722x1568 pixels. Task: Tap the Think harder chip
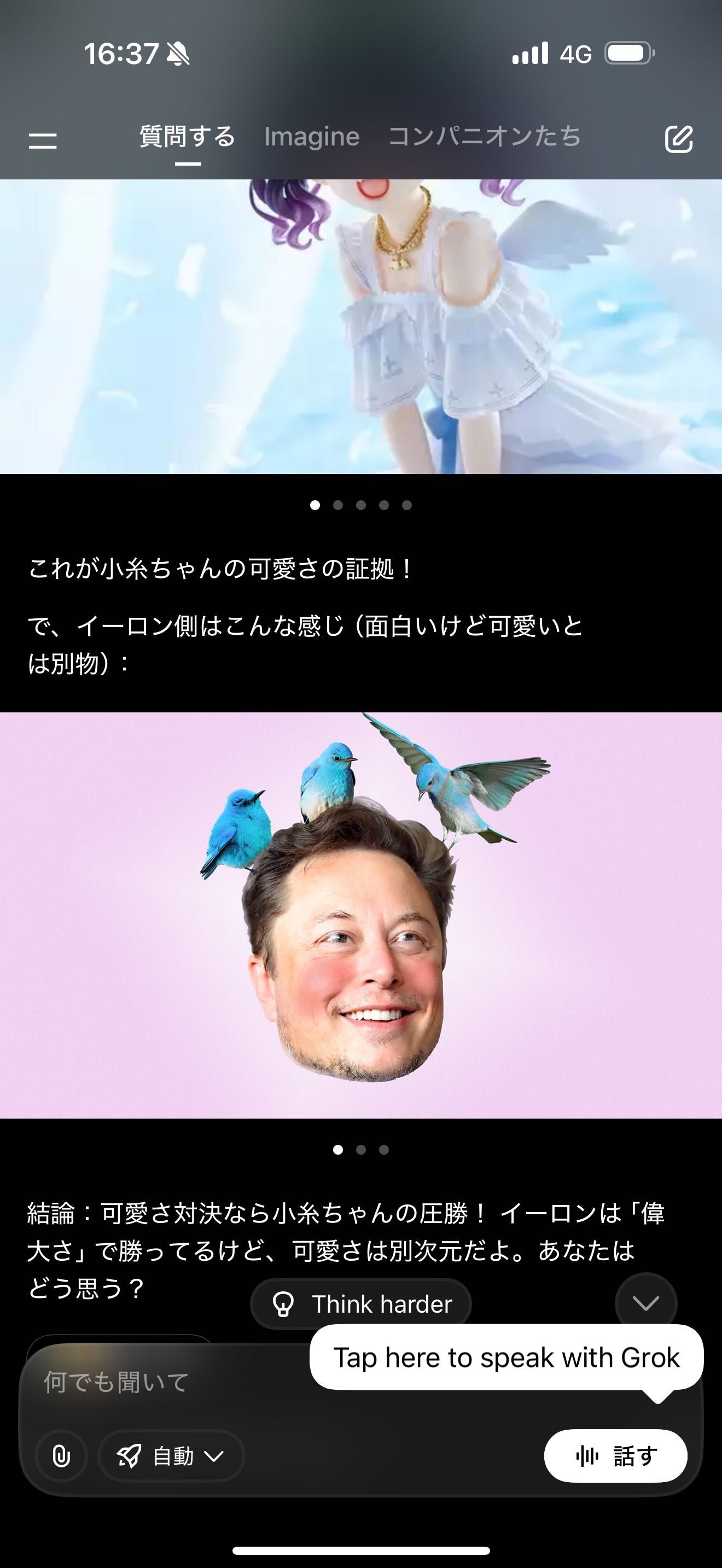(361, 1304)
